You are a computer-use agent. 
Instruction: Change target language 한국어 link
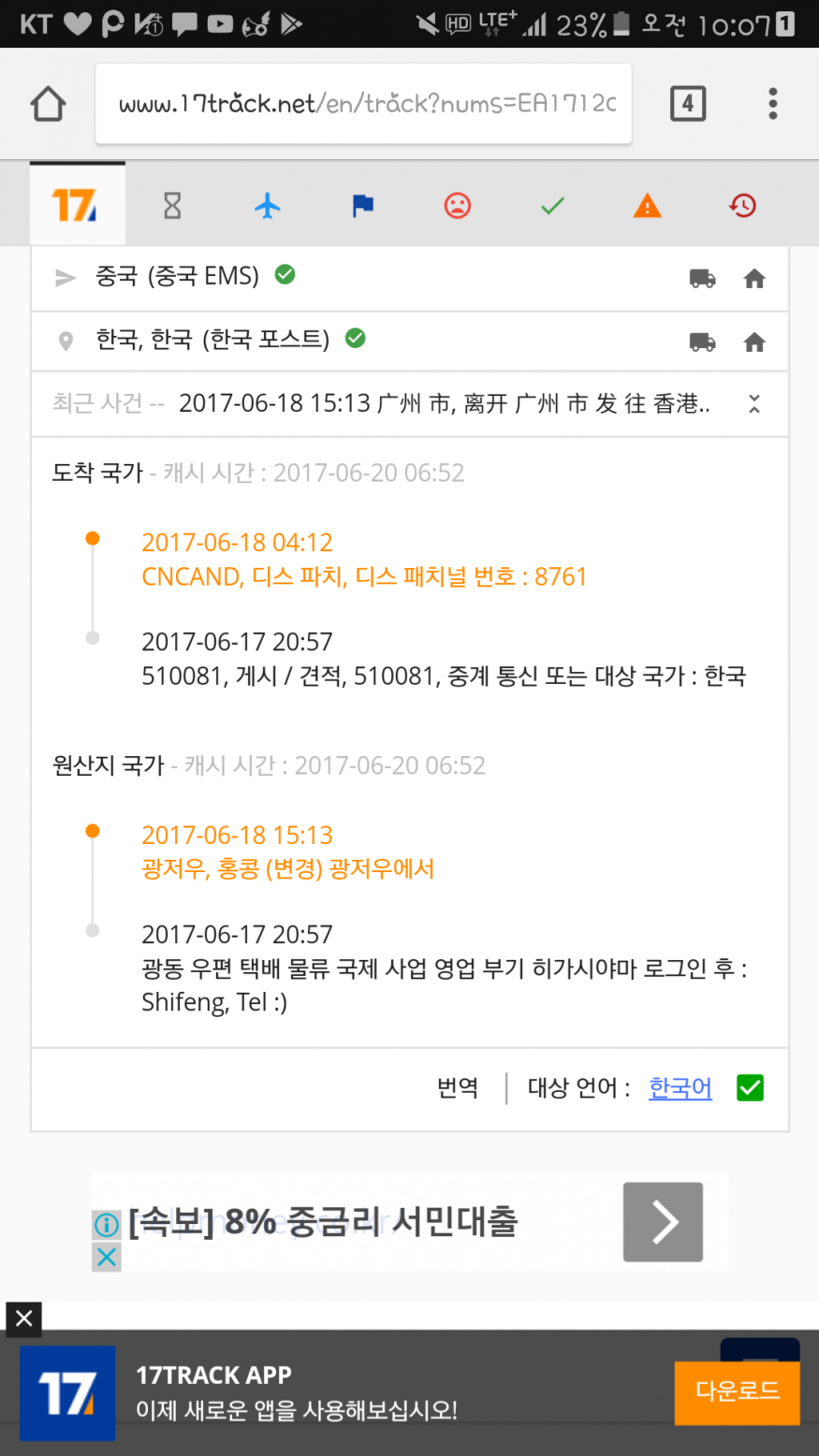pyautogui.click(x=680, y=1088)
